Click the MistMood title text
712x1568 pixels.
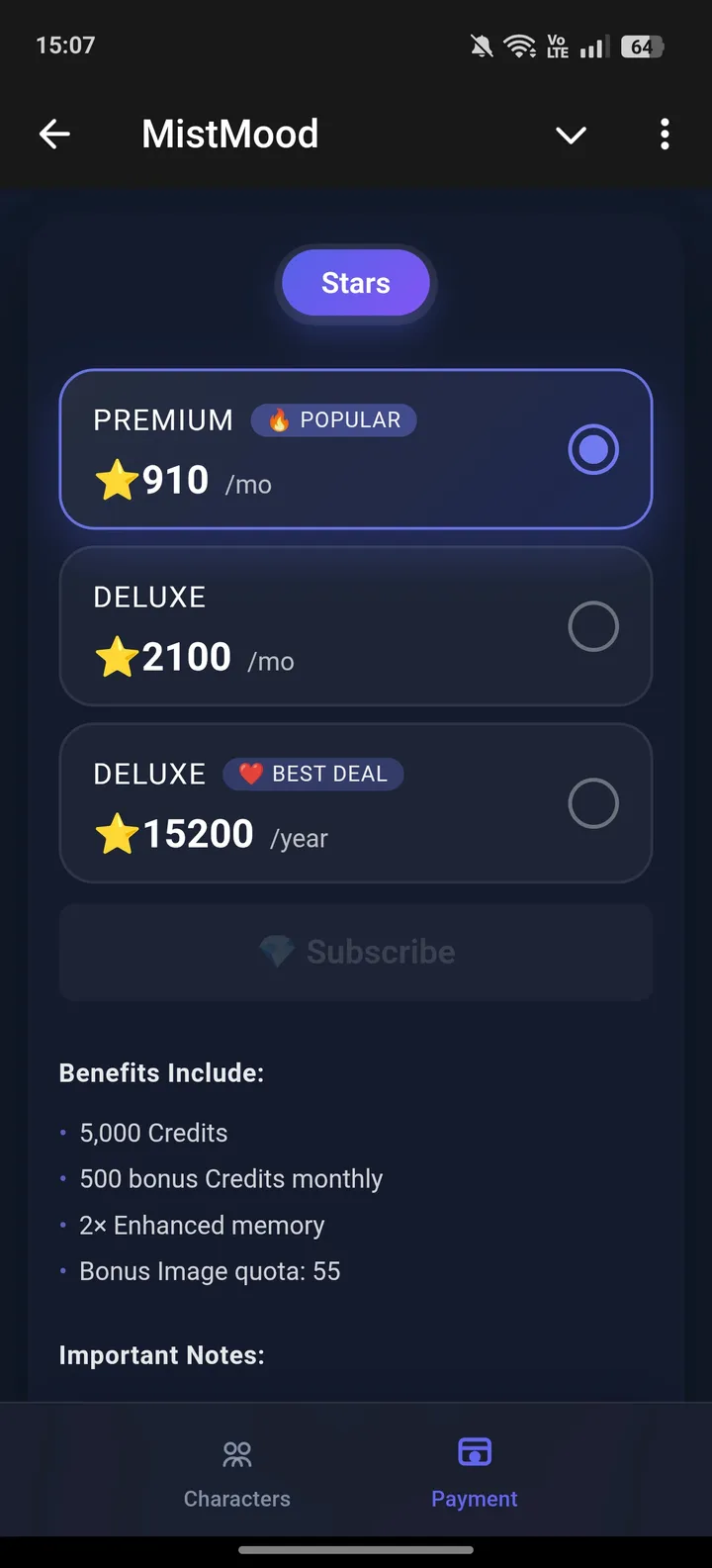pos(229,134)
